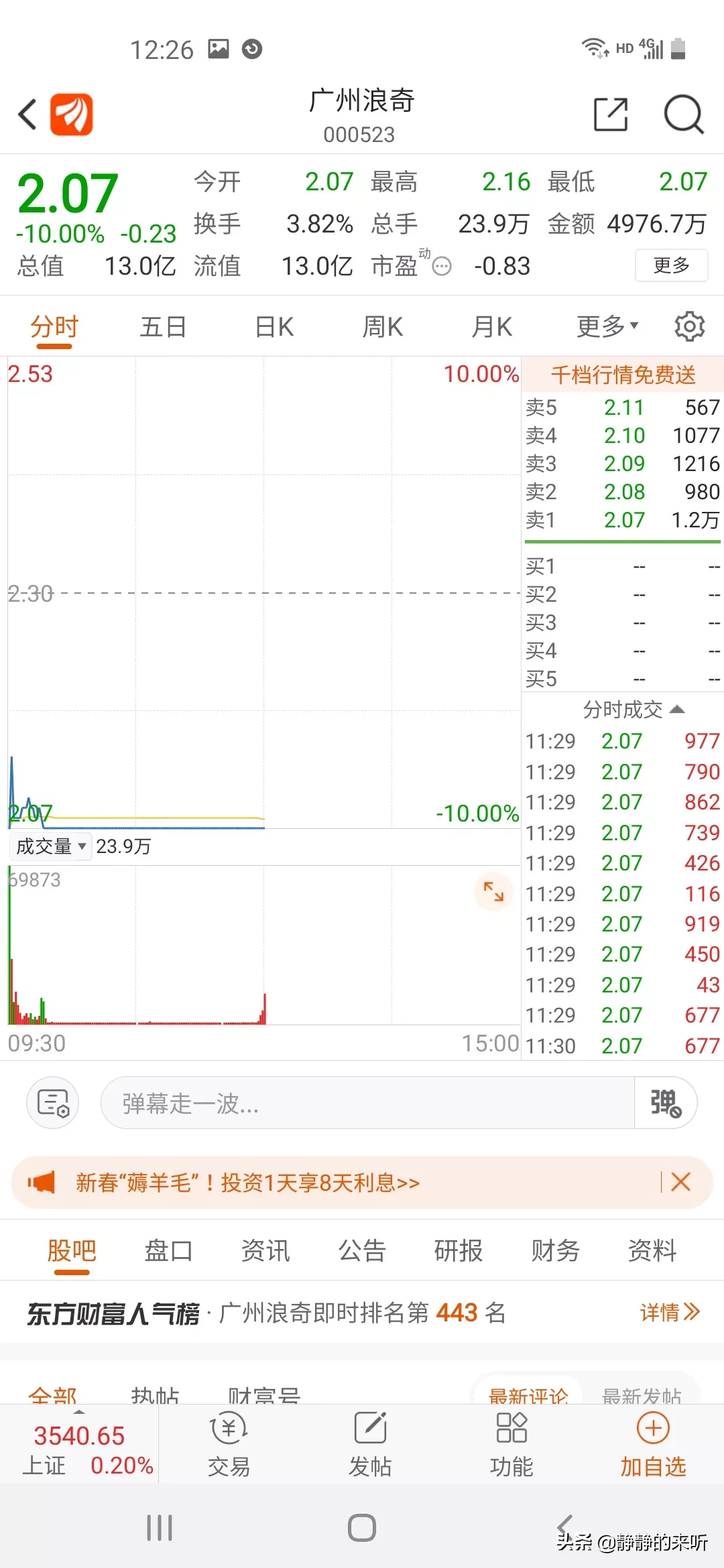The height and width of the screenshot is (1568, 724).
Task: Switch to the 日K chart tab
Action: (274, 328)
